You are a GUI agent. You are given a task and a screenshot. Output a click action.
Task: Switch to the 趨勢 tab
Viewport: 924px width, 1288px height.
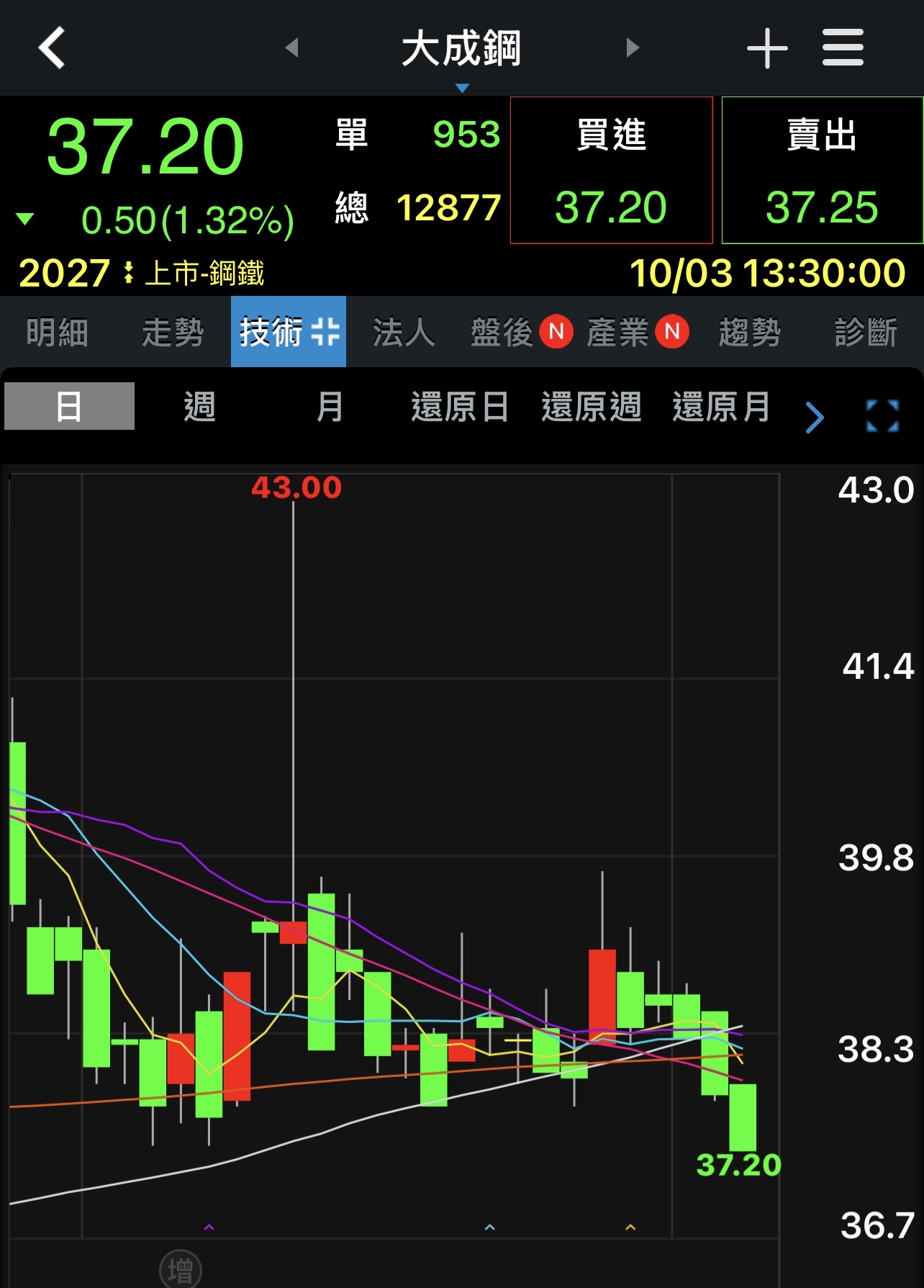click(750, 333)
